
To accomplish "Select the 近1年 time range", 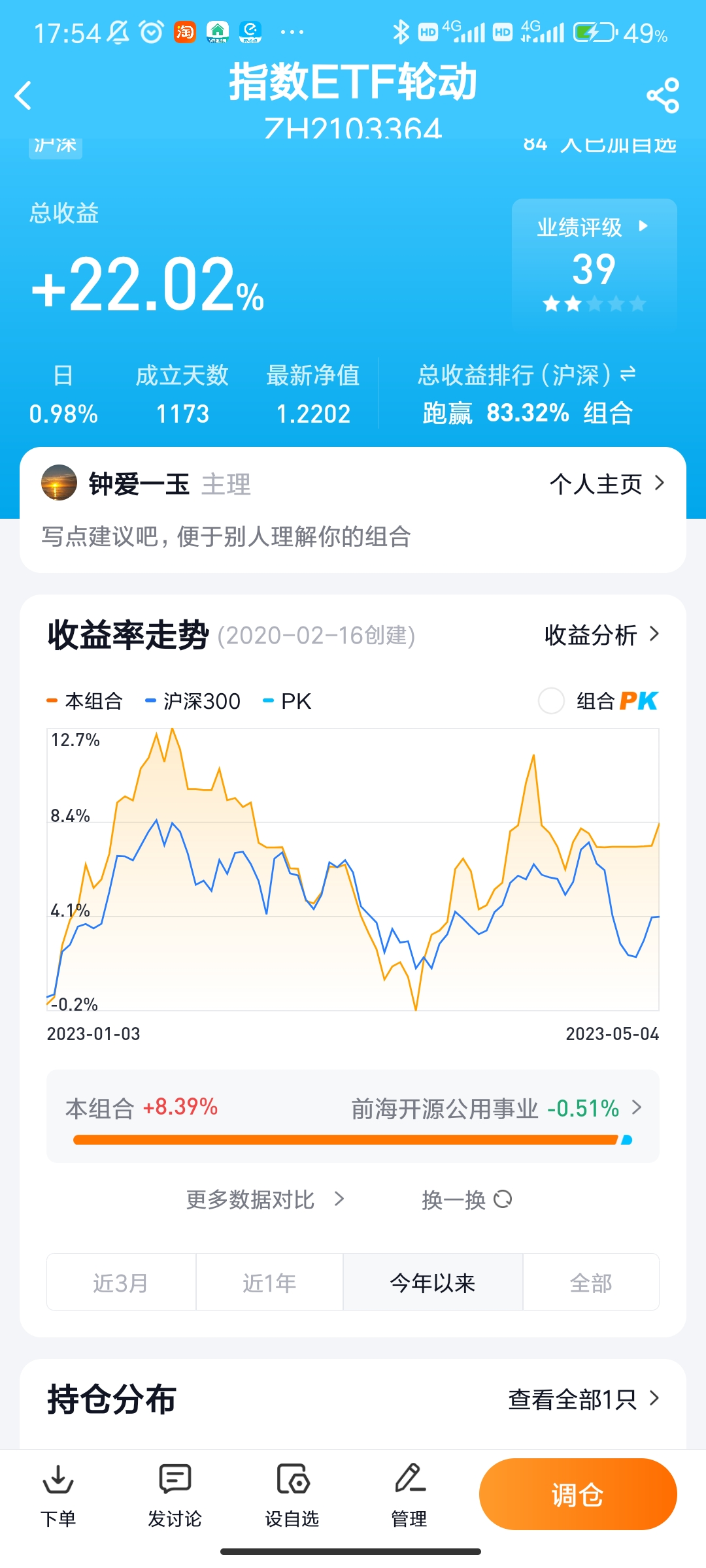I will (x=269, y=1282).
